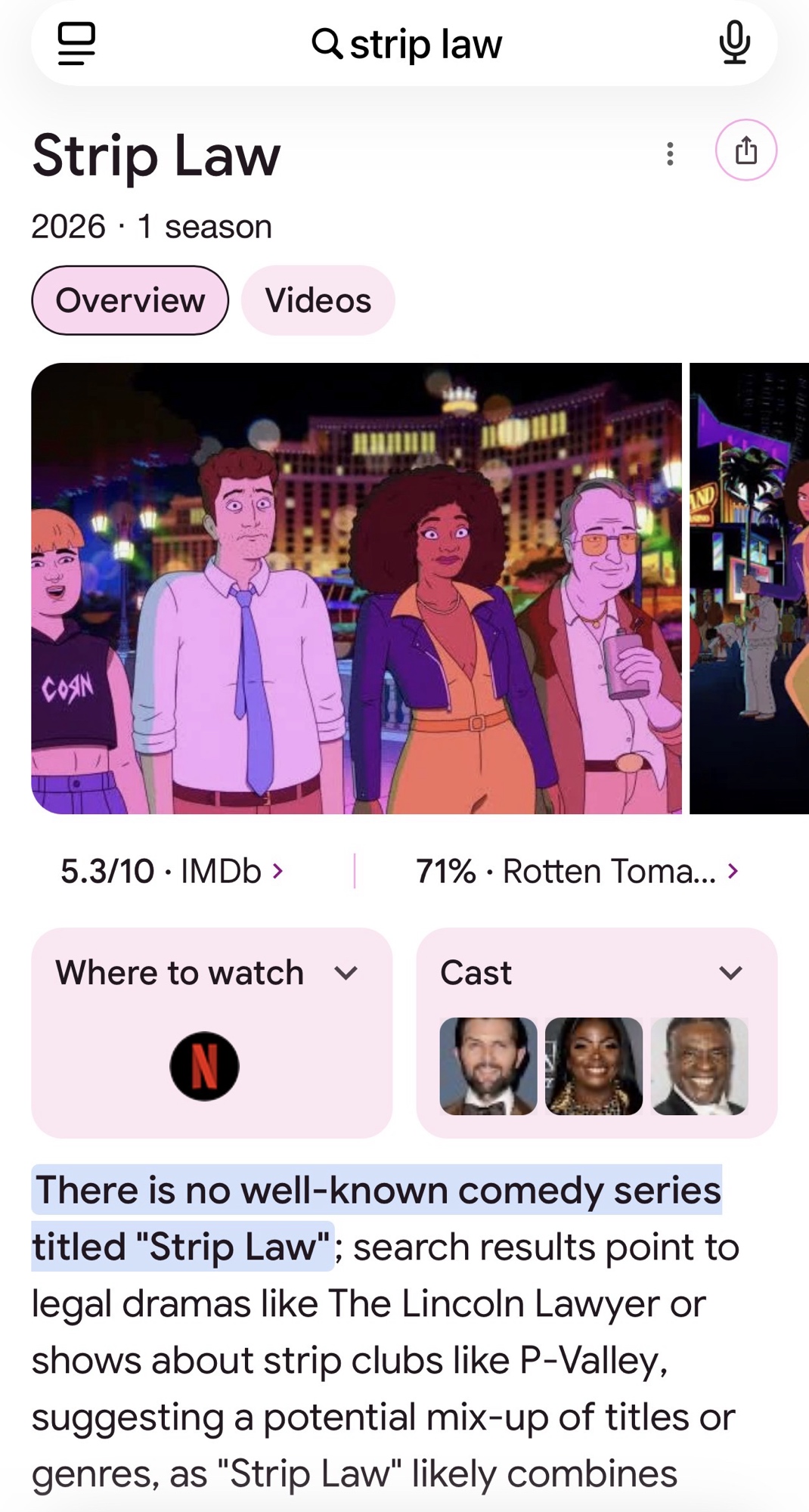Tap the search field showing strip law
809x1512 pixels.
pos(408,44)
